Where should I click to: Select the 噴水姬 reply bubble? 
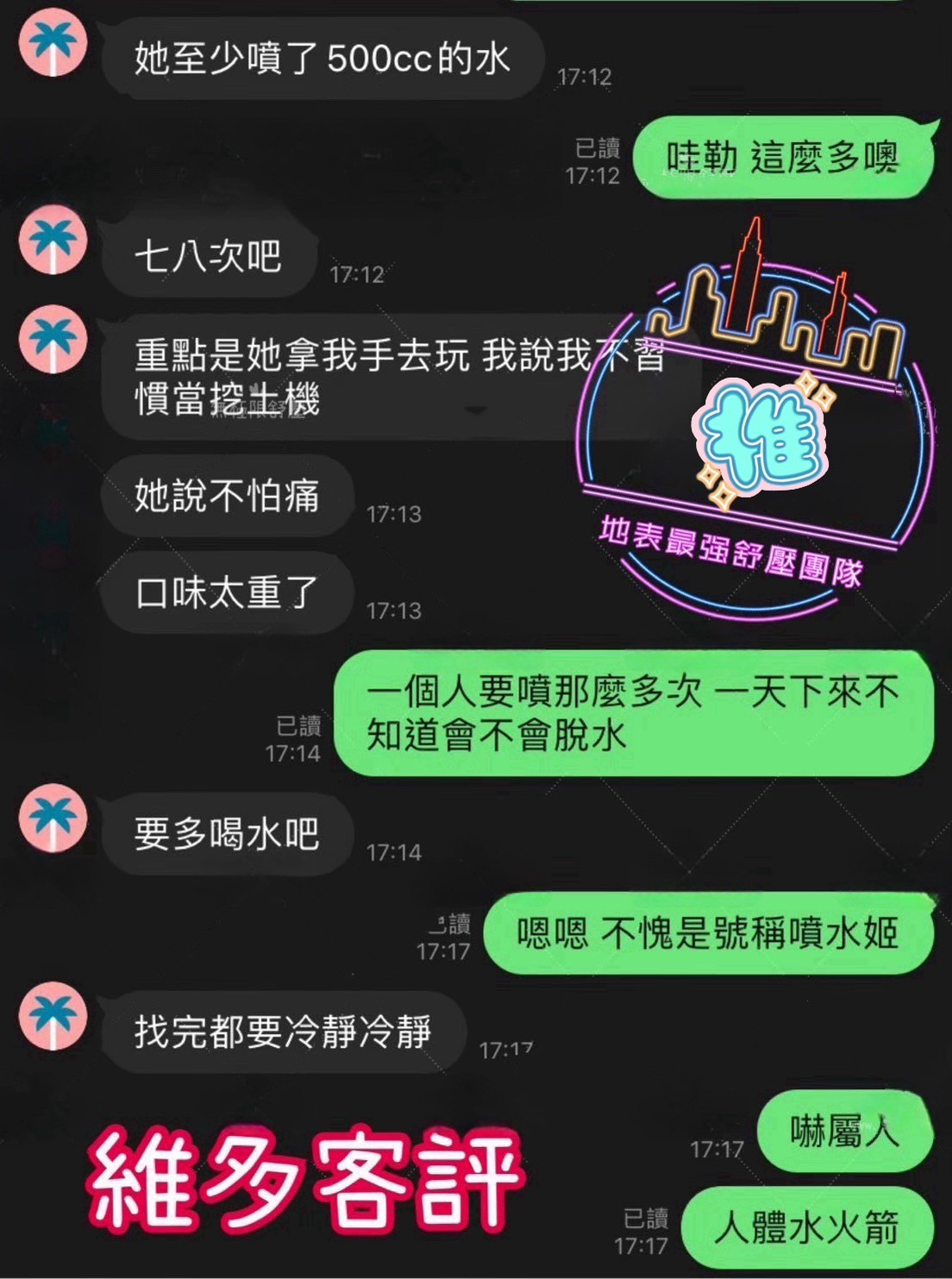pos(709,931)
